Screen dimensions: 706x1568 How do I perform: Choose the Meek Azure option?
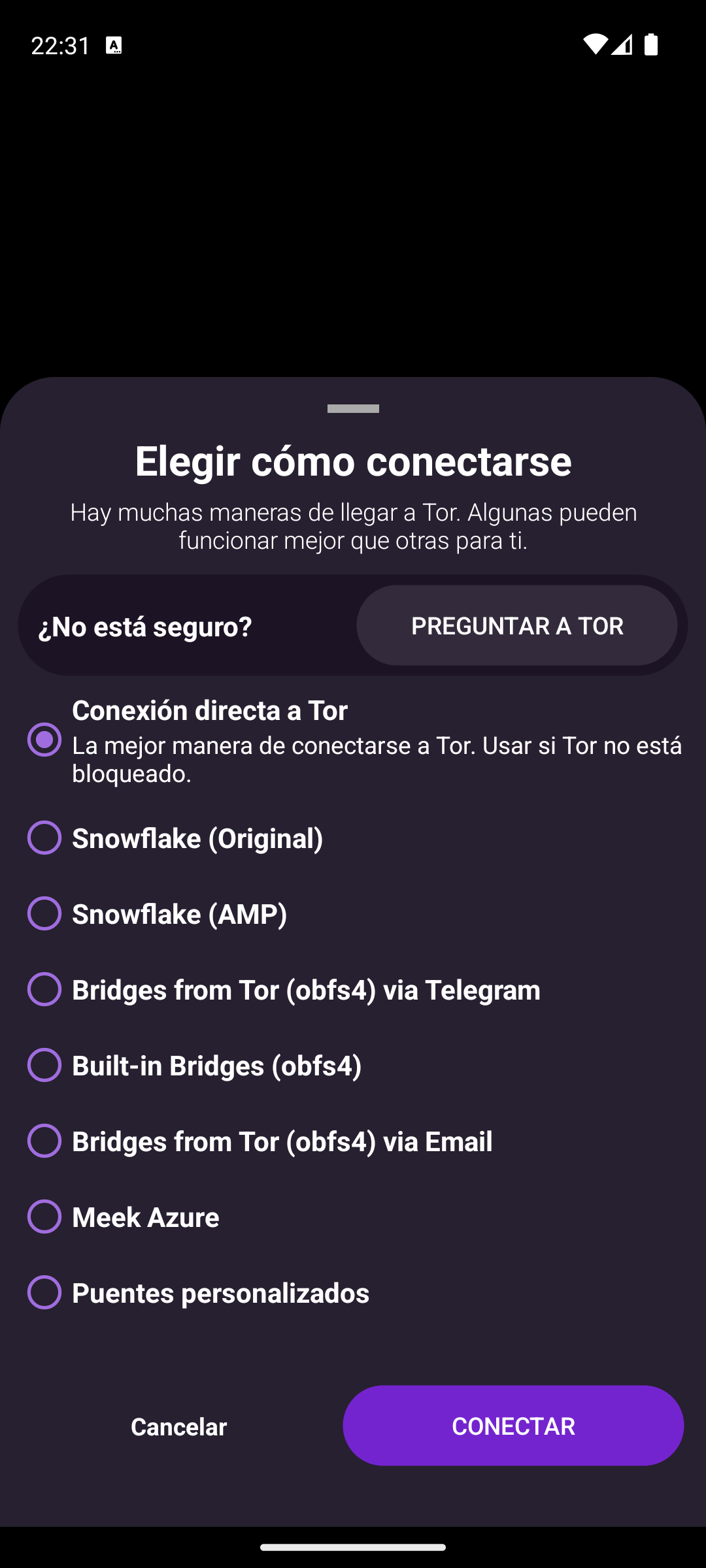point(44,1217)
